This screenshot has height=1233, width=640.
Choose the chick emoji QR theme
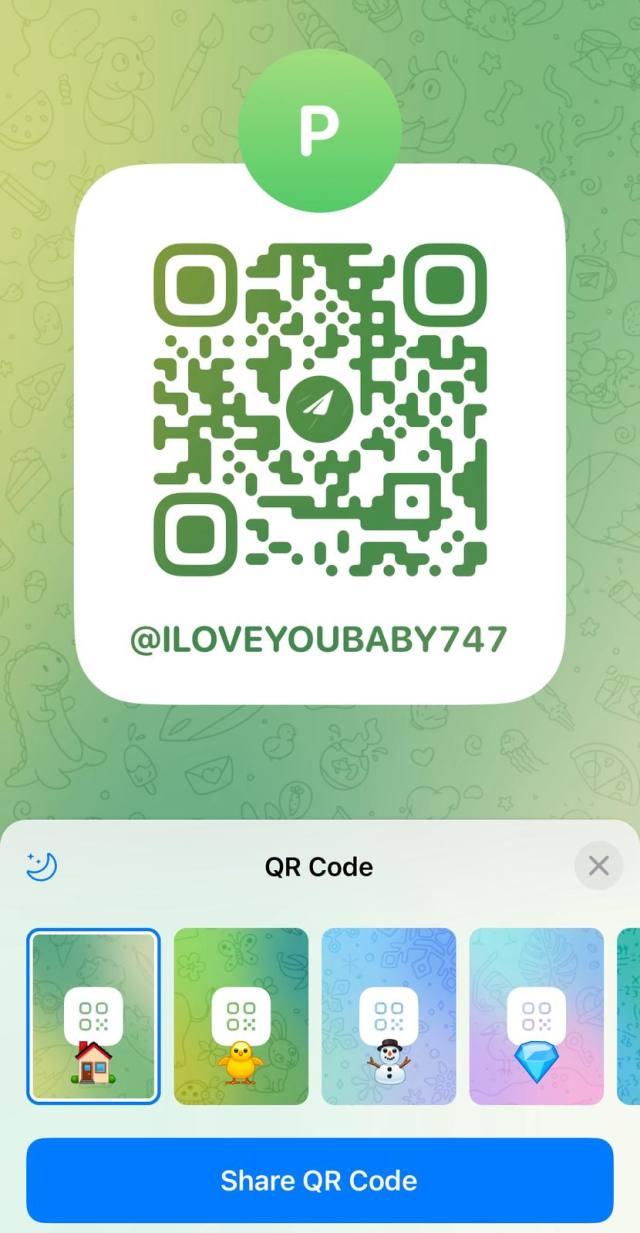point(241,1016)
